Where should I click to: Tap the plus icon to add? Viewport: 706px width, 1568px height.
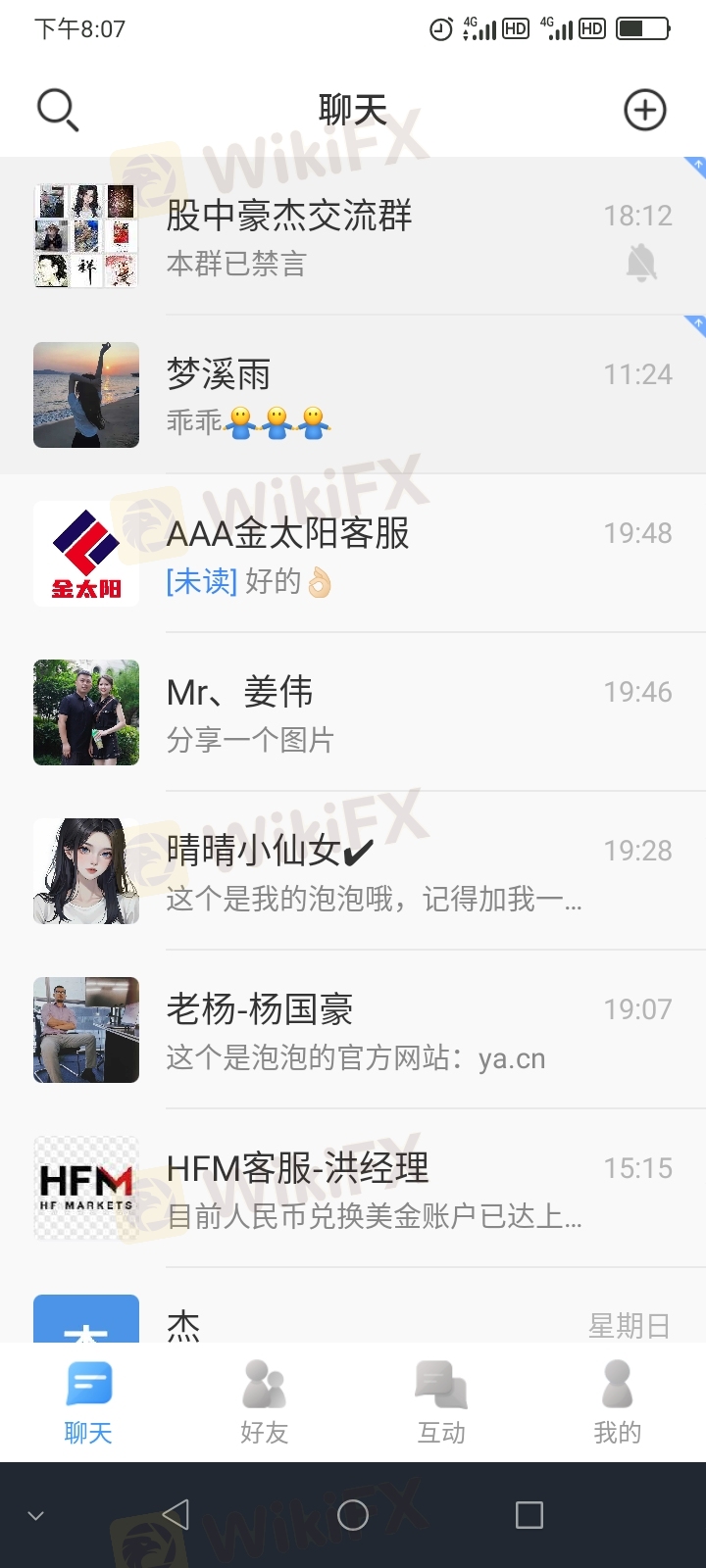pyautogui.click(x=645, y=110)
